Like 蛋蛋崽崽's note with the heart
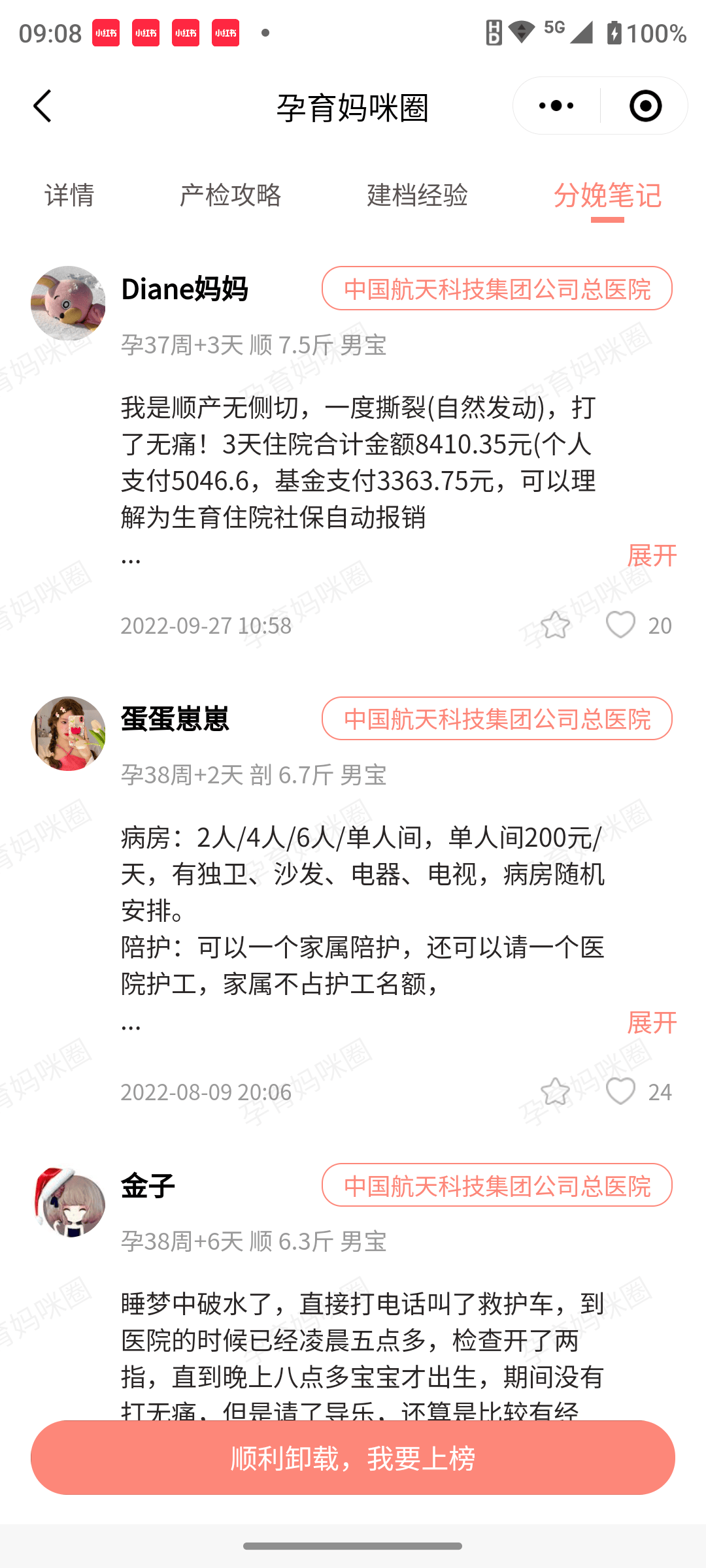Viewport: 706px width, 1568px height. tap(620, 1091)
